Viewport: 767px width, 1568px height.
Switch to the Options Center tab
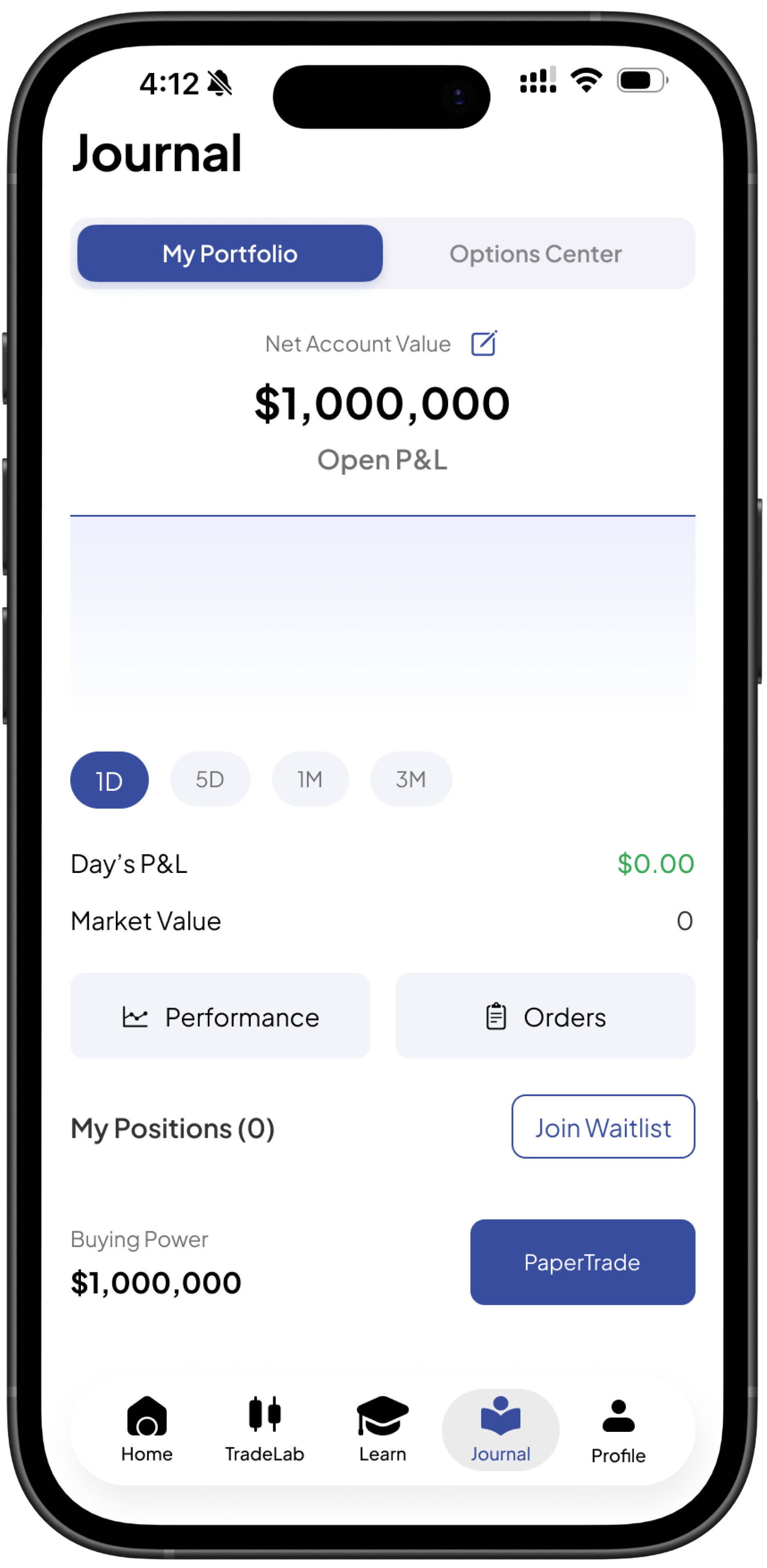click(x=535, y=253)
